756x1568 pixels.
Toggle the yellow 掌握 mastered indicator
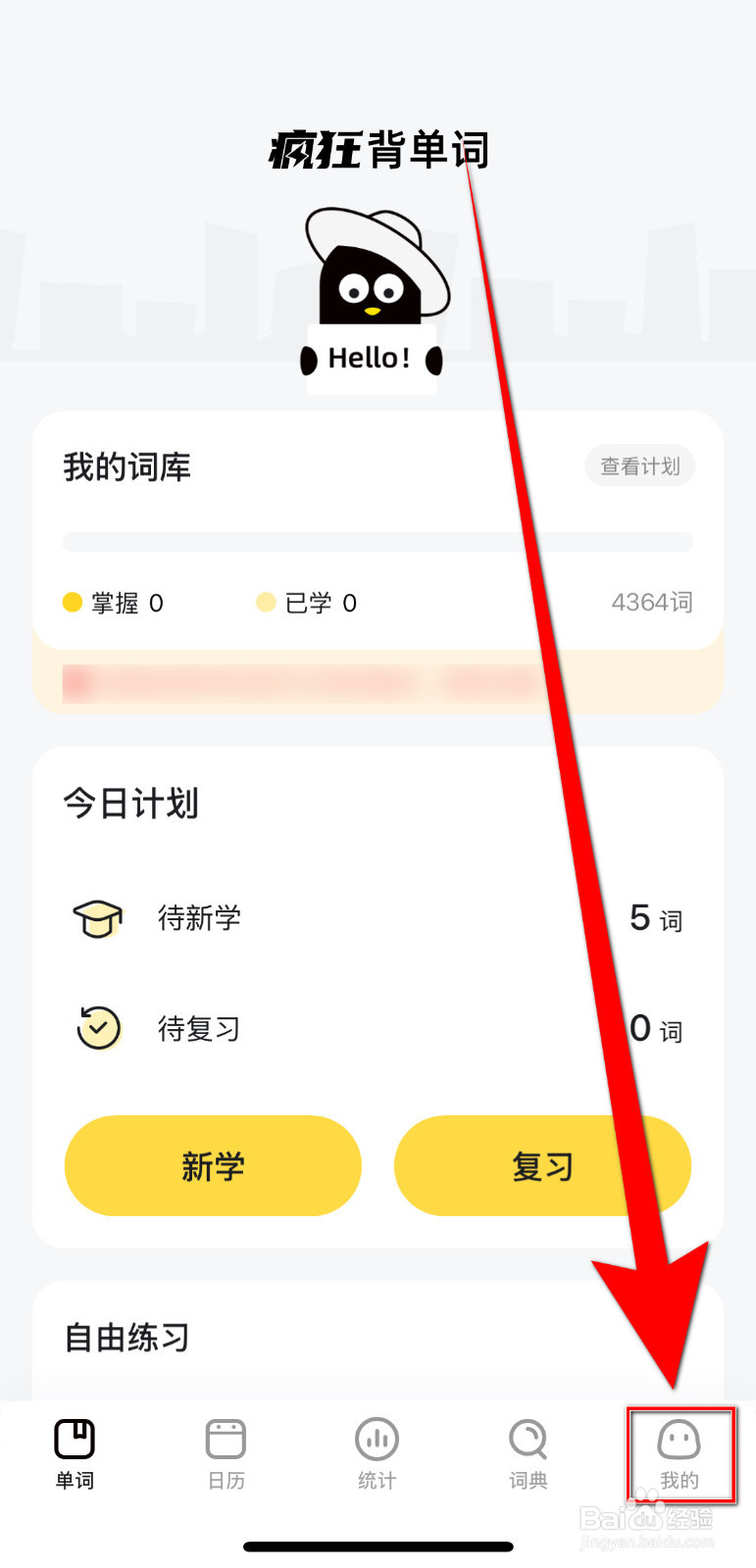73,603
